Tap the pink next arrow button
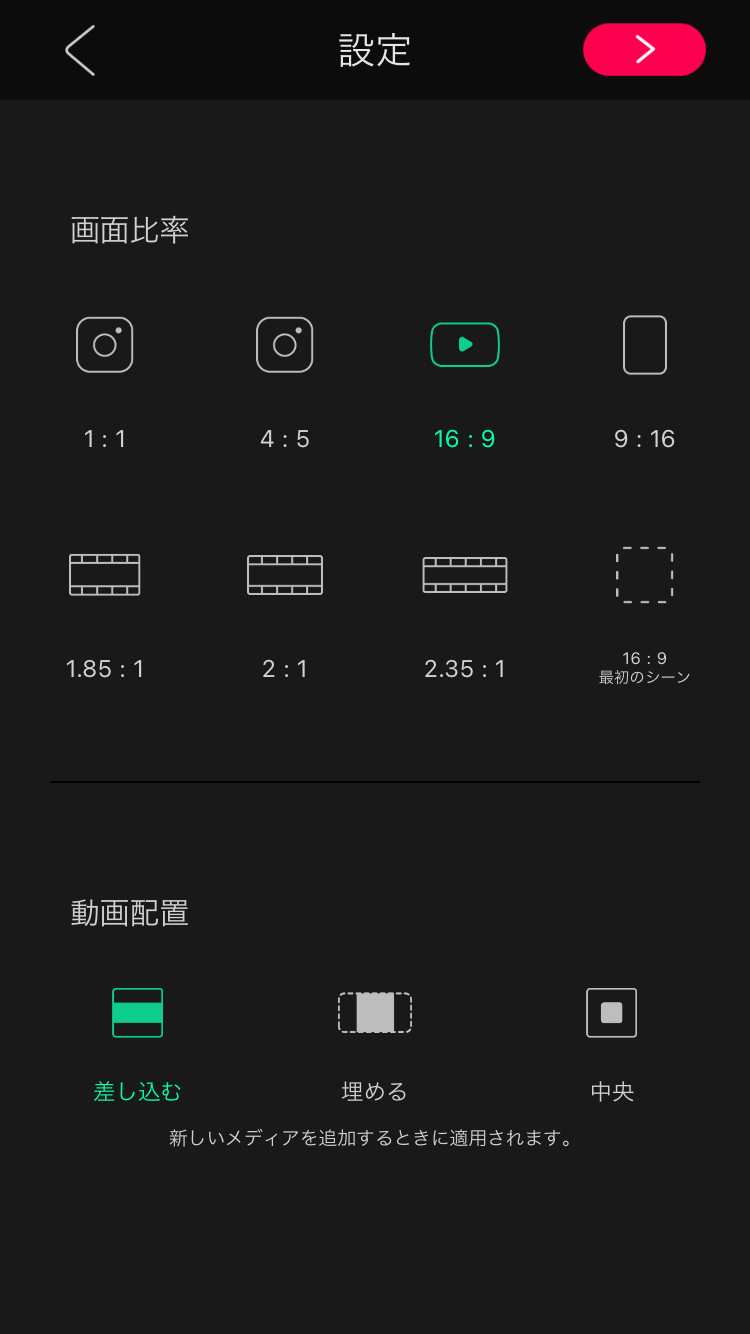750x1334 pixels. pyautogui.click(x=644, y=49)
